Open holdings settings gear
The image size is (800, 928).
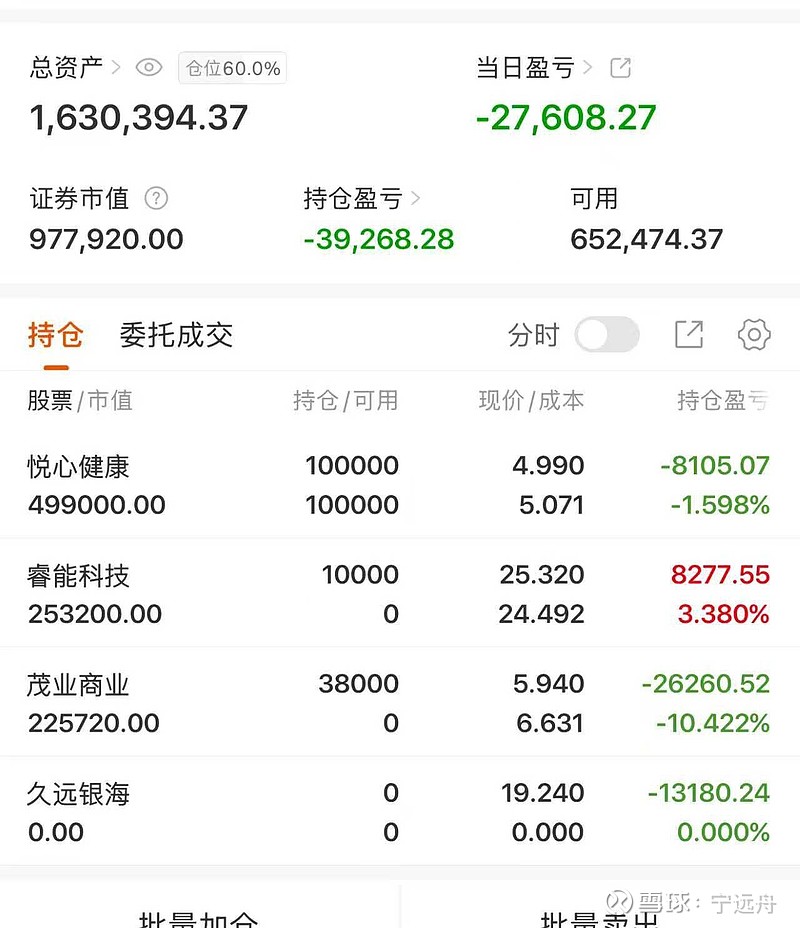coord(754,335)
